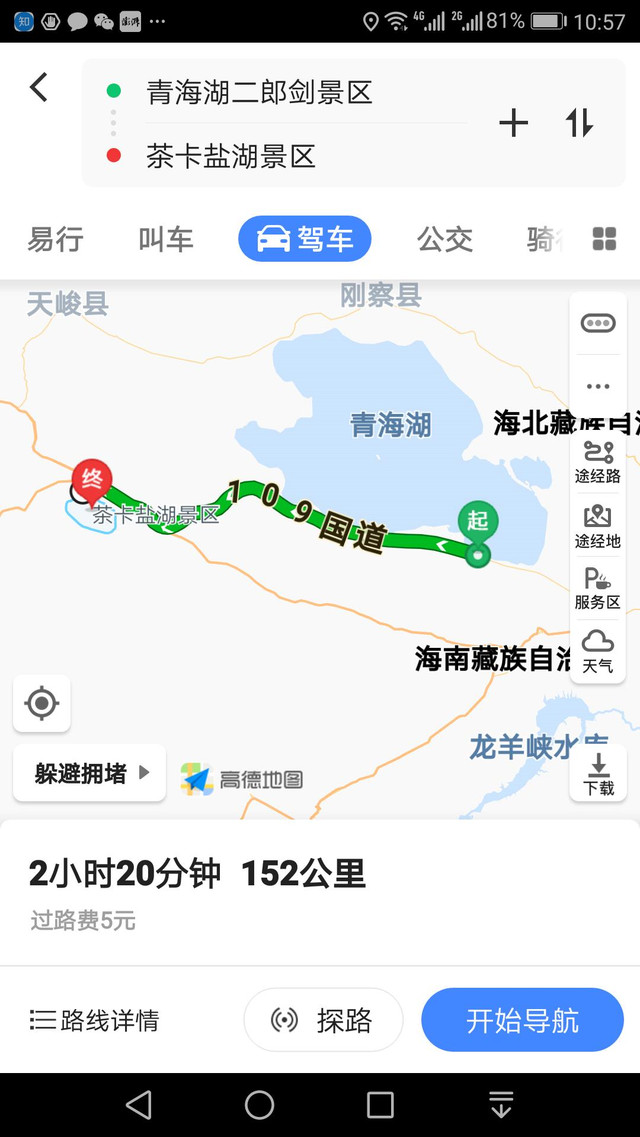The width and height of the screenshot is (640, 1137).
Task: Check 天气 weather along route
Action: (x=597, y=651)
